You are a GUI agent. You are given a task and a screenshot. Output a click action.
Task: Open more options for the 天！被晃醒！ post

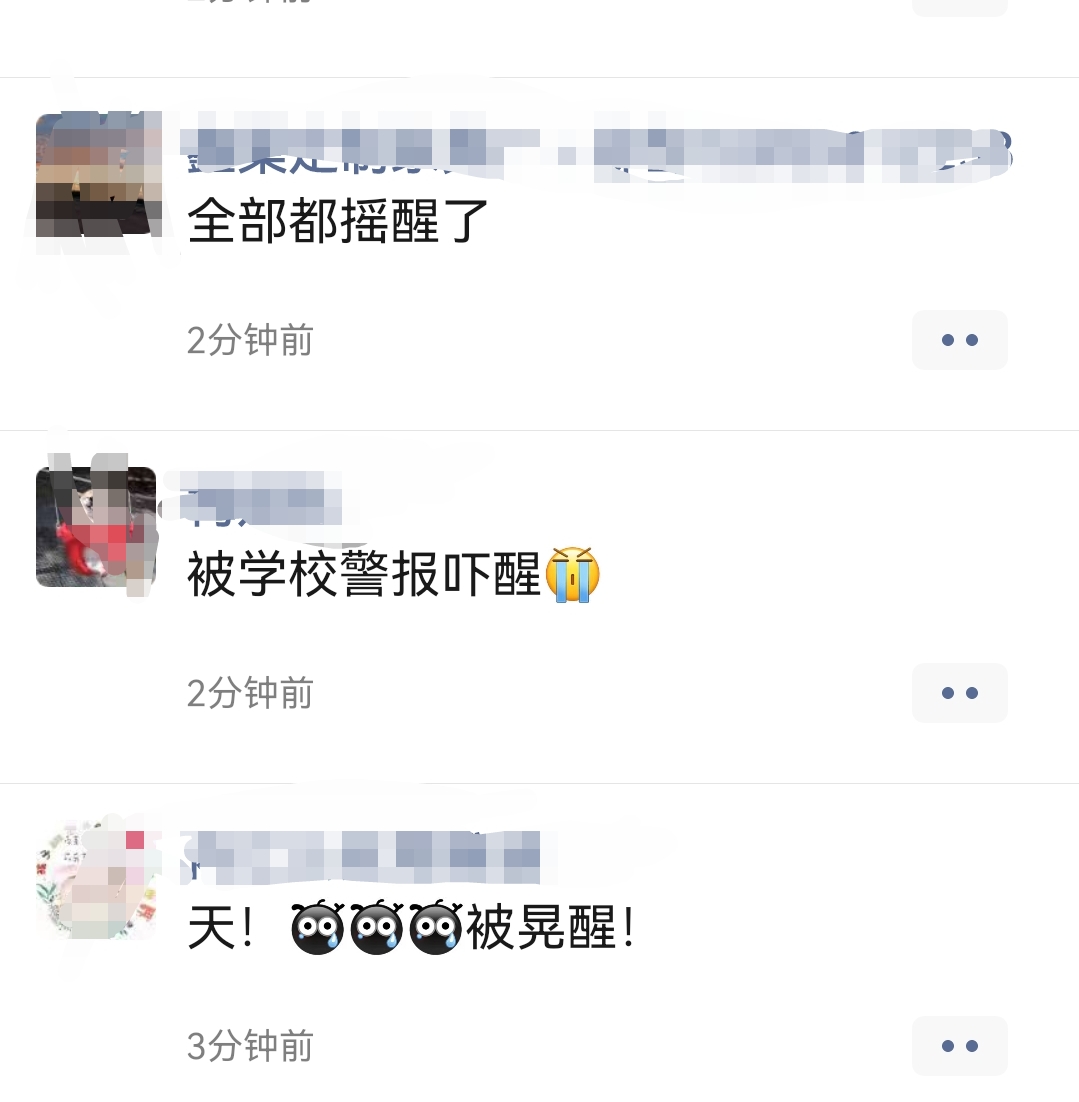click(x=959, y=1046)
